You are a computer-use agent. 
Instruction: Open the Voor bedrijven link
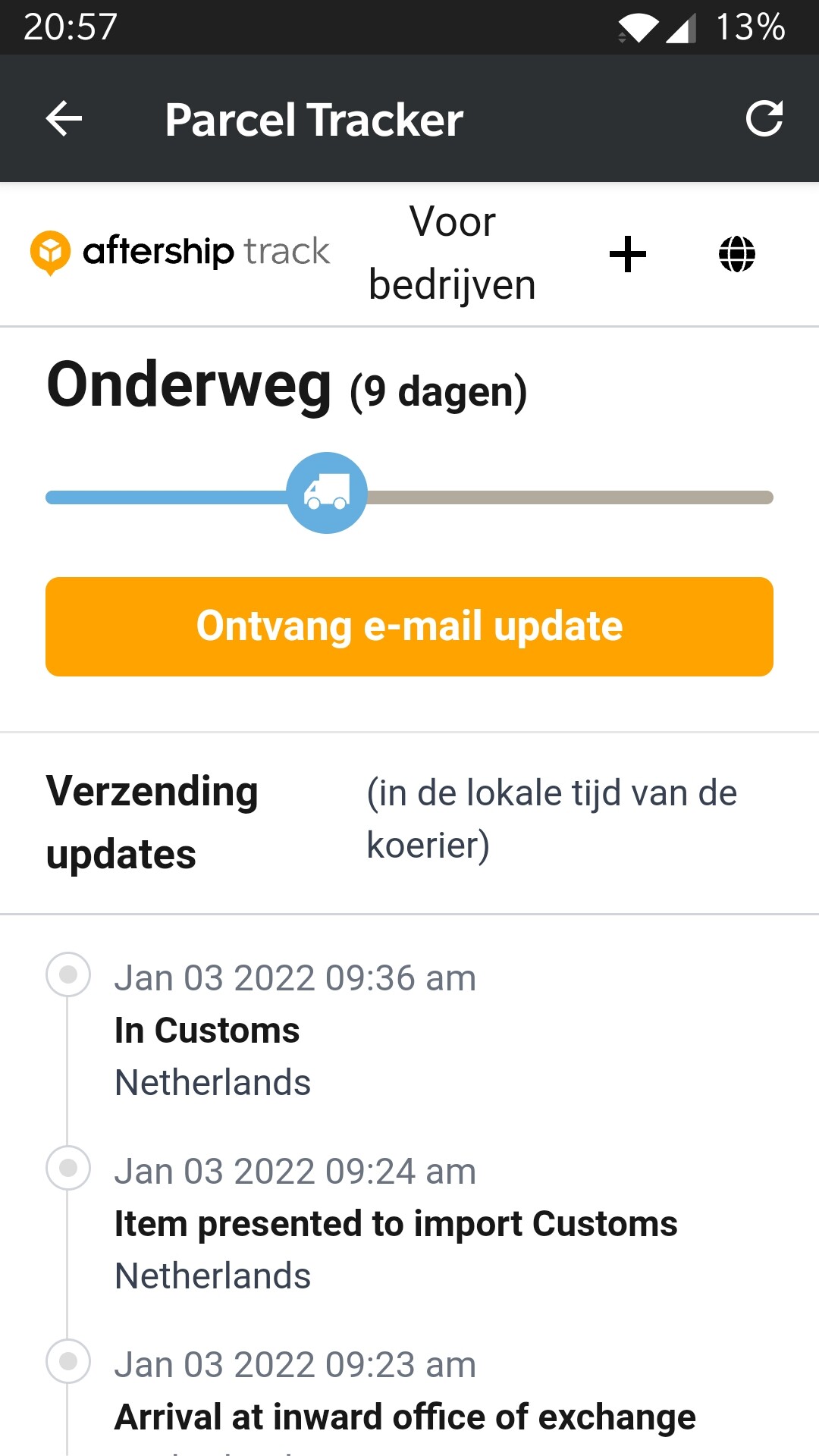pyautogui.click(x=452, y=253)
